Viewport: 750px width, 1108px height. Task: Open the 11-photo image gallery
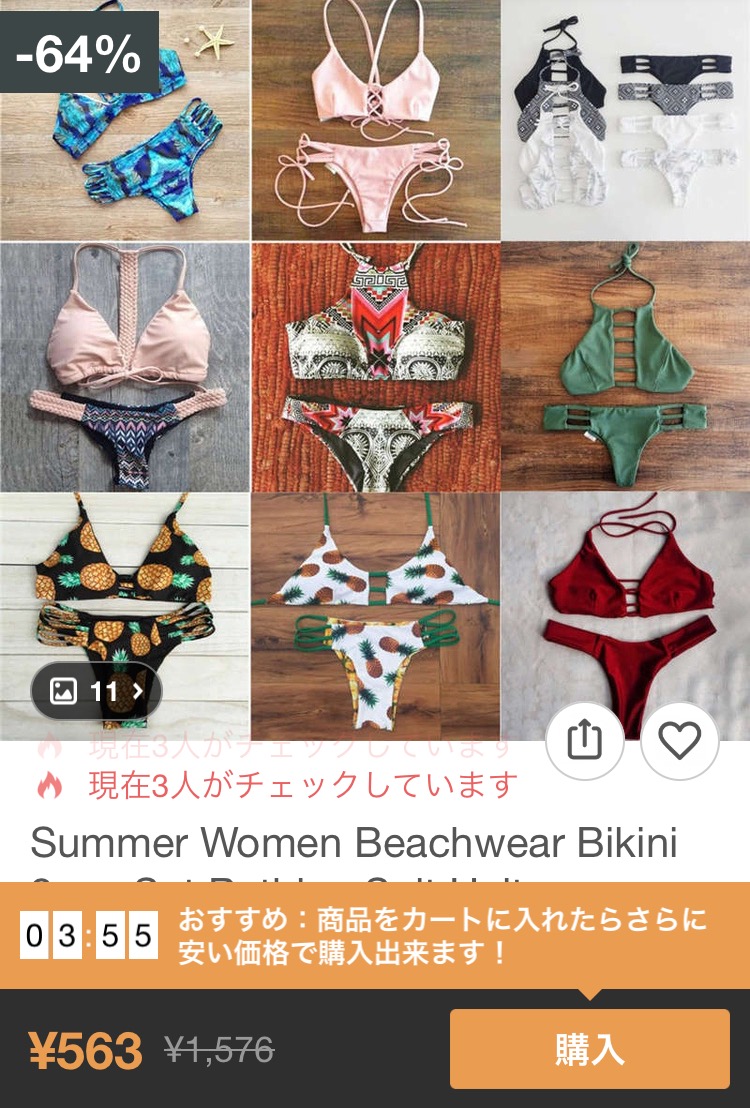(x=96, y=691)
